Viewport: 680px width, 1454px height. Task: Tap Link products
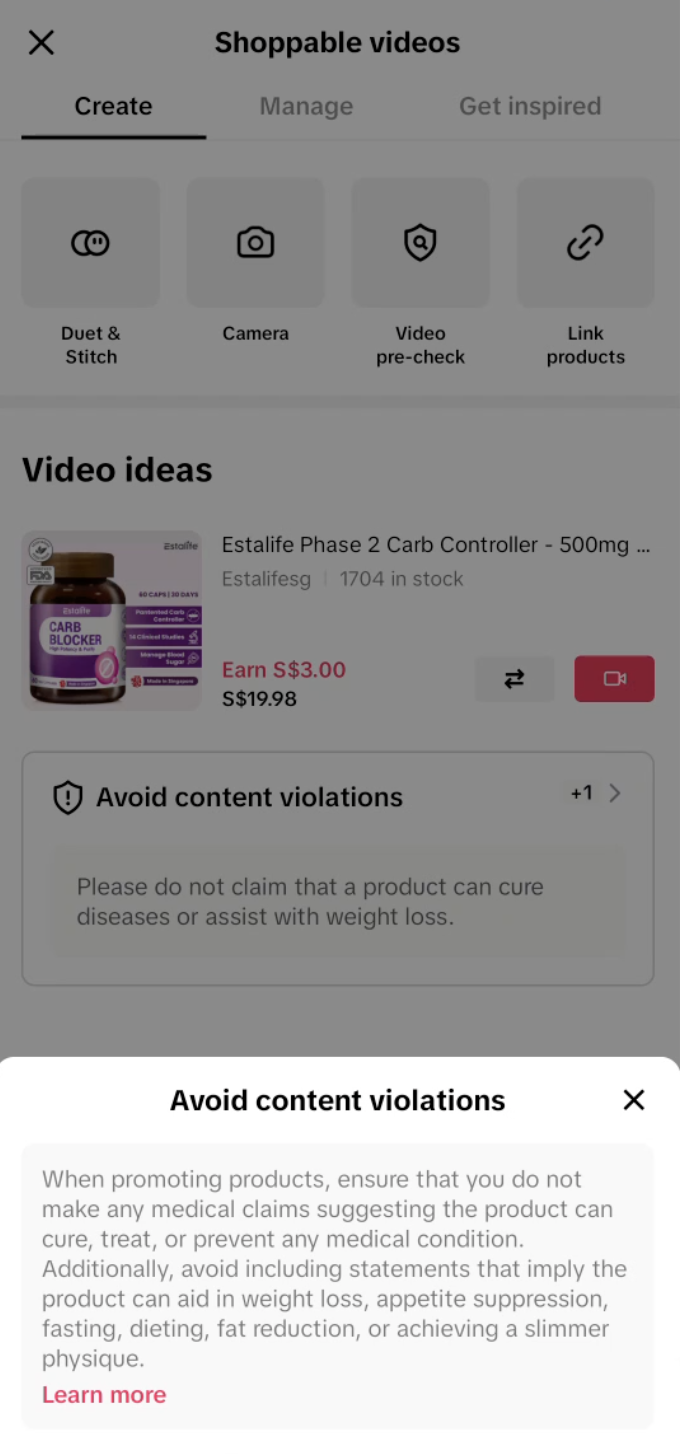585,243
